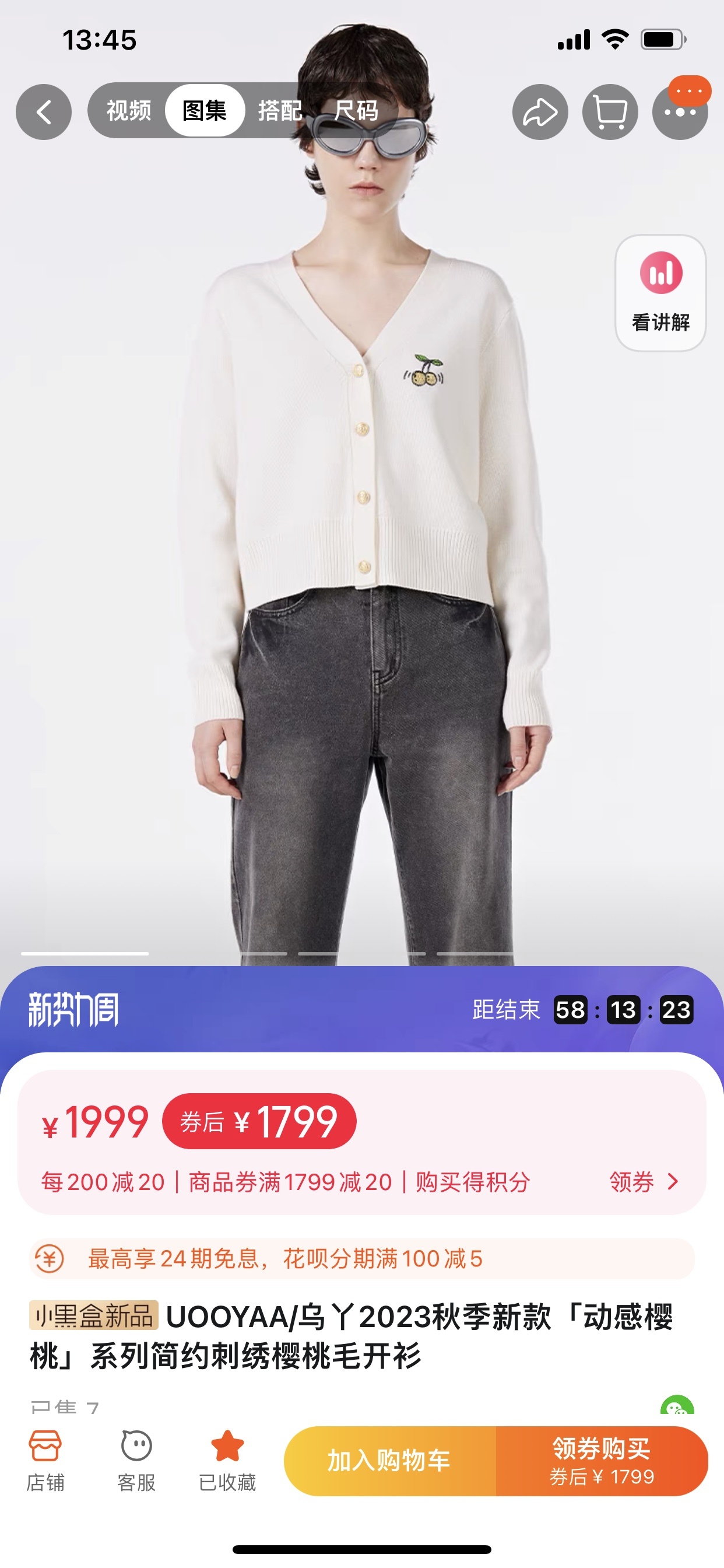The height and width of the screenshot is (1568, 724).
Task: Open the 搭配 tab
Action: point(280,111)
